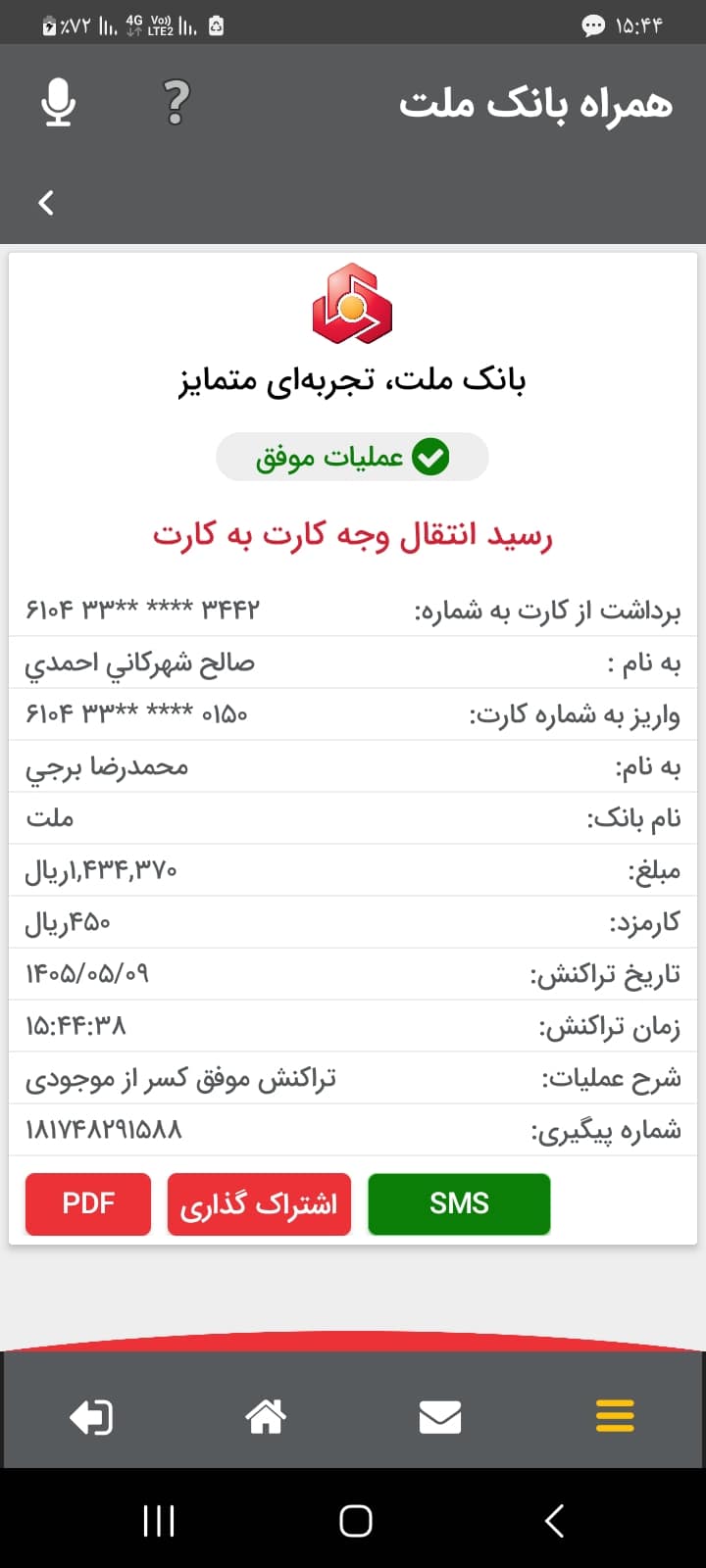The image size is (706, 1568).
Task: Tap the logout exit icon
Action: (91, 1417)
